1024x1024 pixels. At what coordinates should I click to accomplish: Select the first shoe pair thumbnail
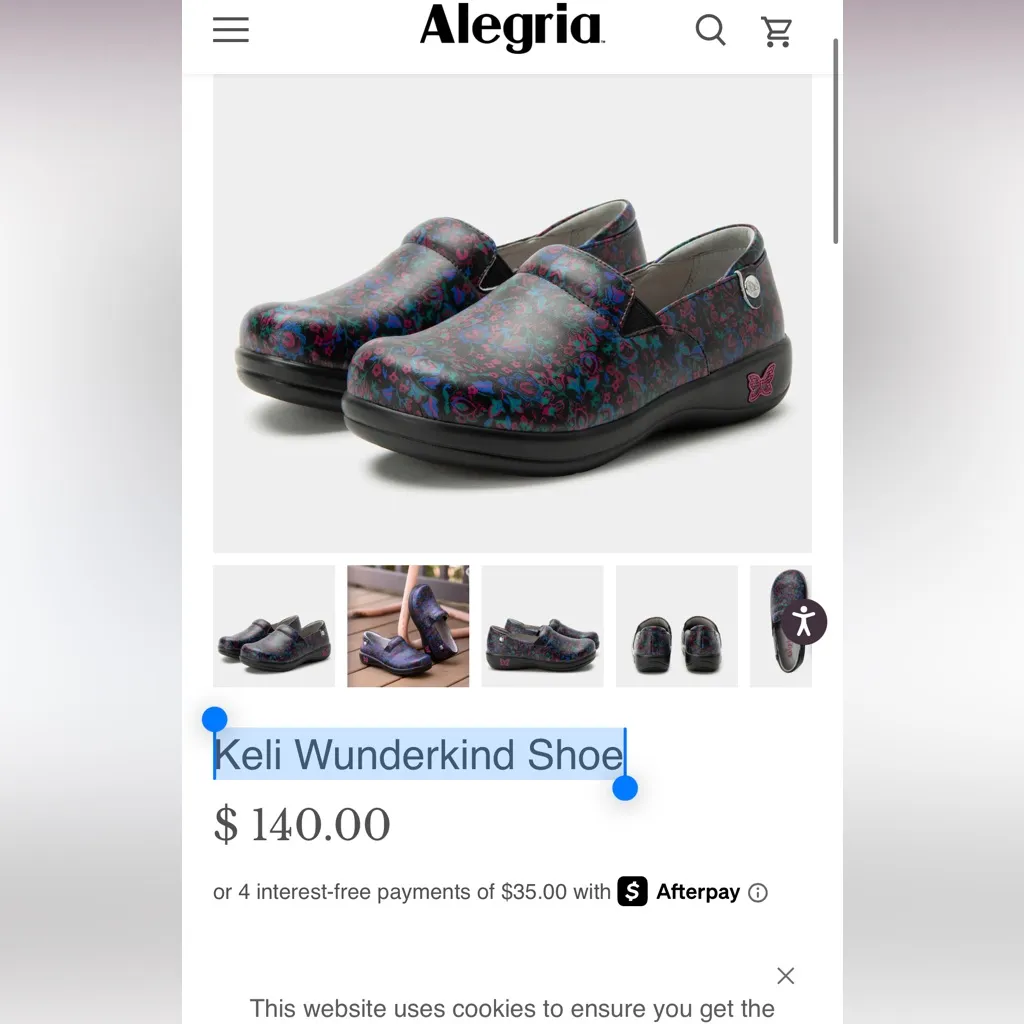[x=274, y=626]
